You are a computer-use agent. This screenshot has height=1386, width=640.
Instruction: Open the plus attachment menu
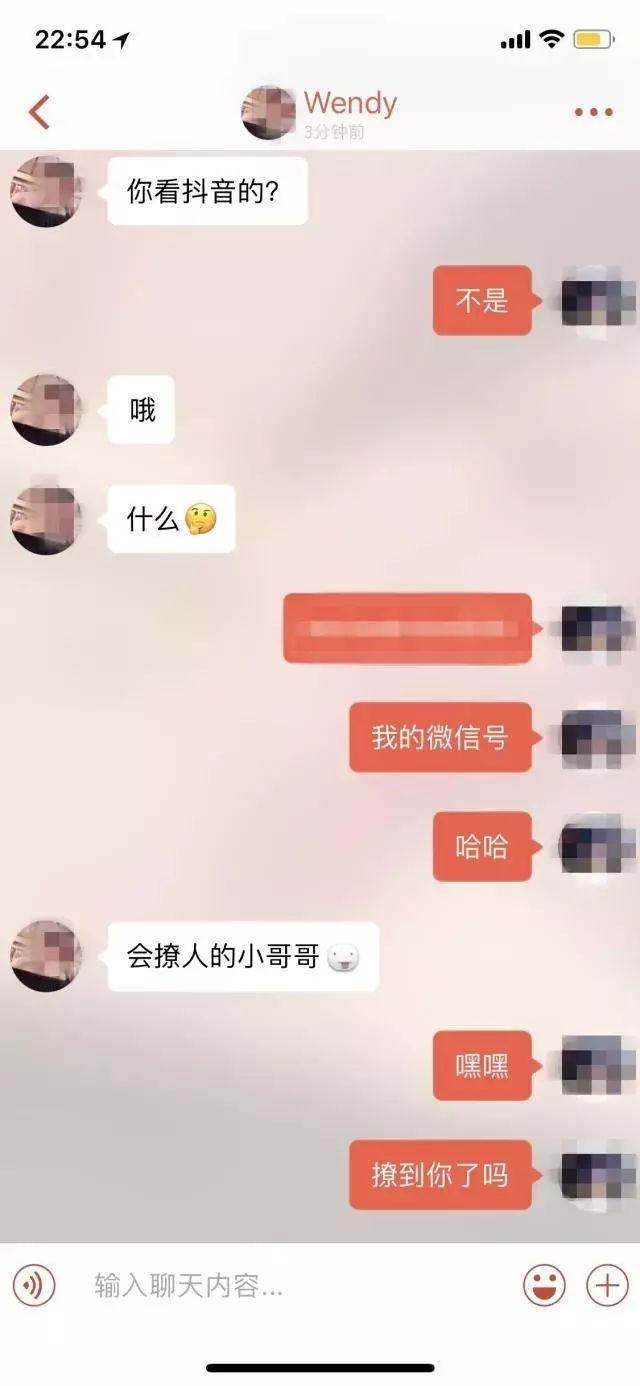pos(607,1285)
